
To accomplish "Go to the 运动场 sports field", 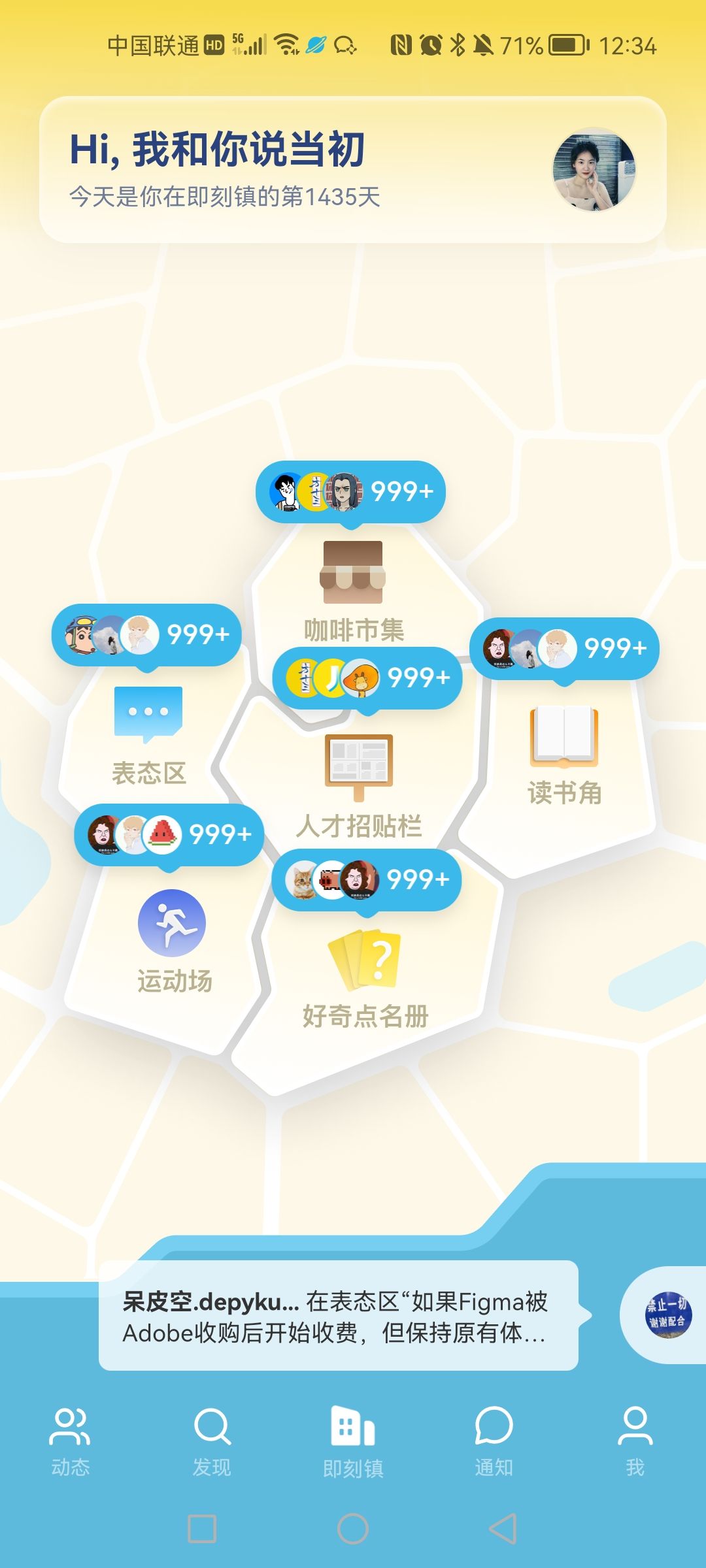I will point(173,942).
